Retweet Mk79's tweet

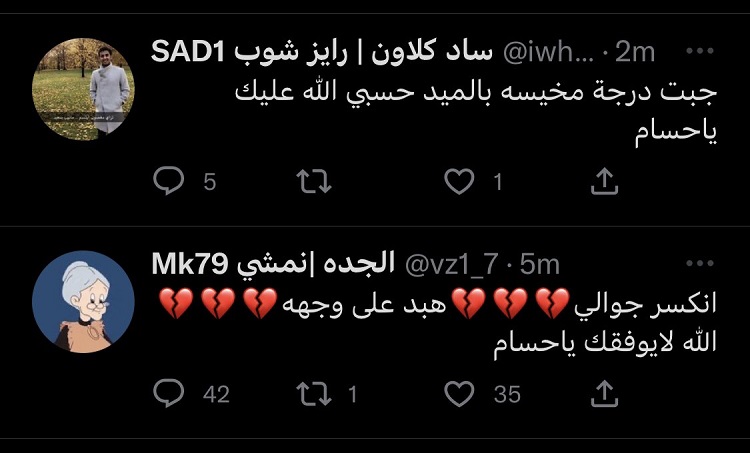pyautogui.click(x=316, y=394)
